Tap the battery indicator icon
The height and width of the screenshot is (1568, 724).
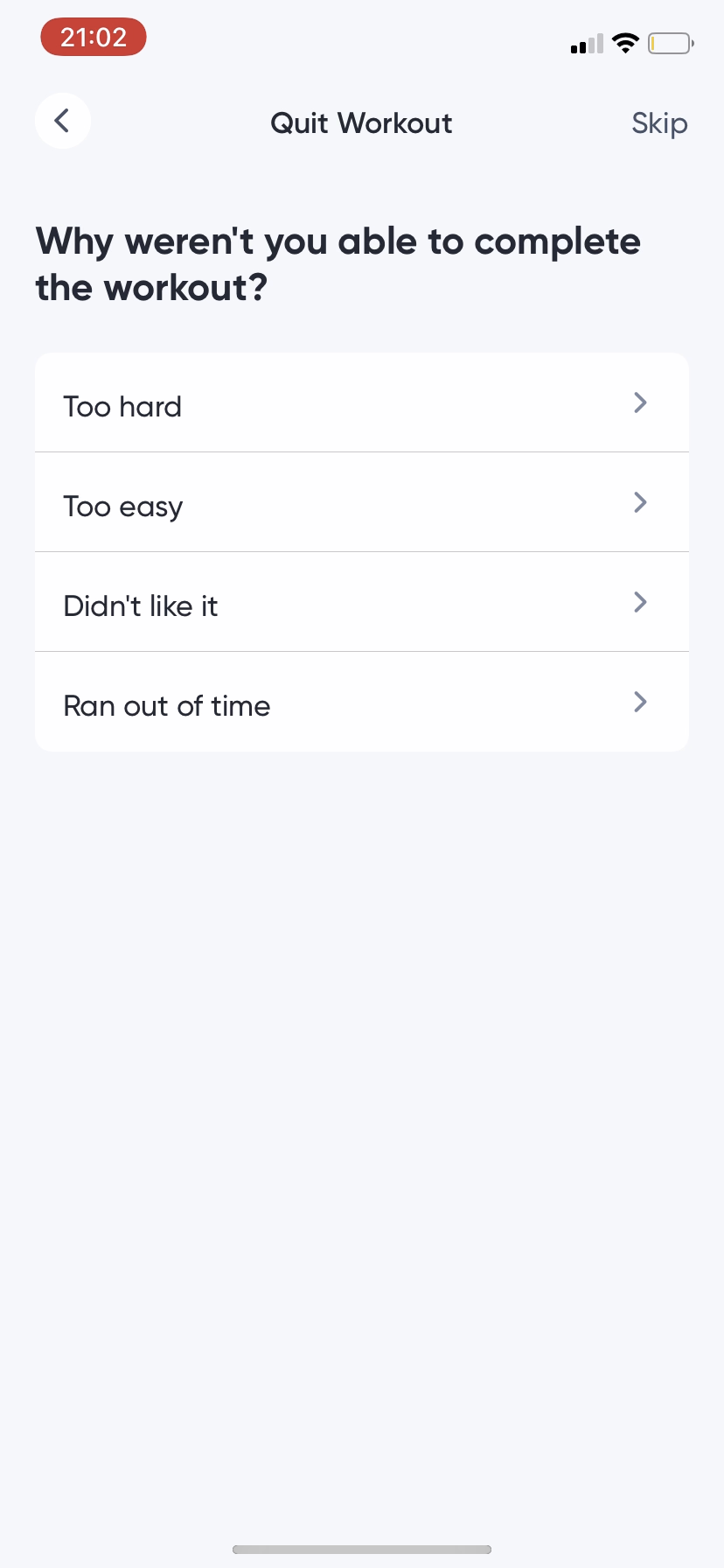(670, 42)
